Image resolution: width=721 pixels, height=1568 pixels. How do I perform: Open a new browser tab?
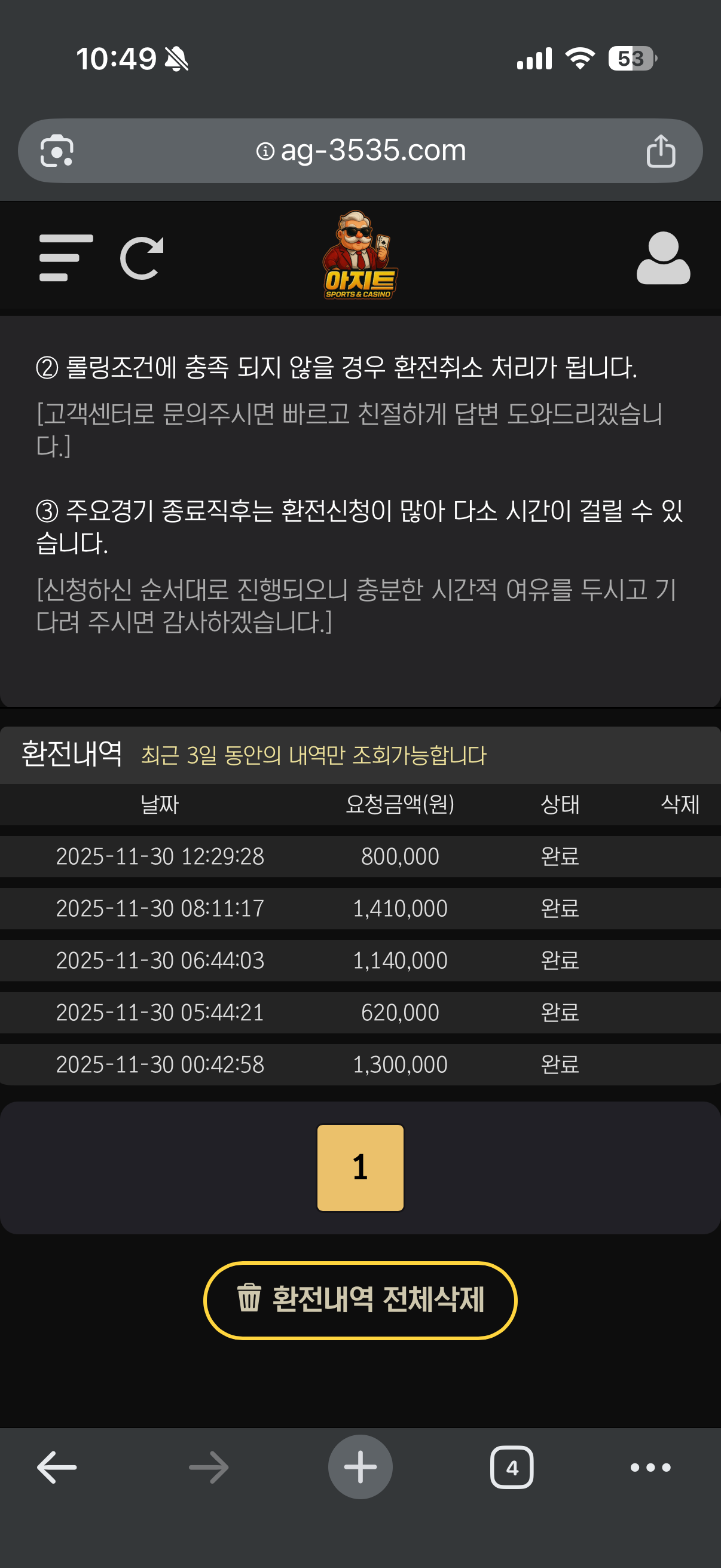360,1468
